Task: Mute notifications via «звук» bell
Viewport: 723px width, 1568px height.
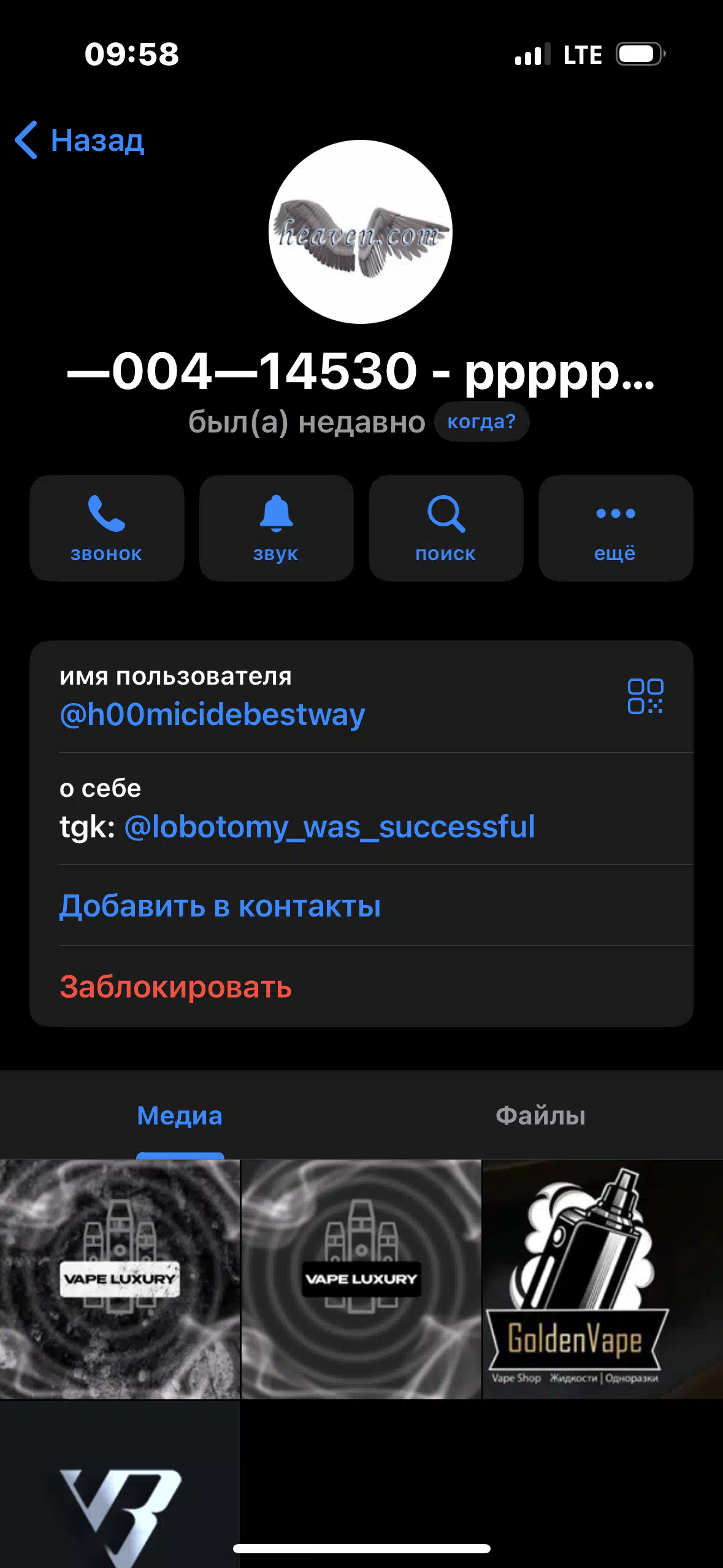Action: pyautogui.click(x=277, y=528)
